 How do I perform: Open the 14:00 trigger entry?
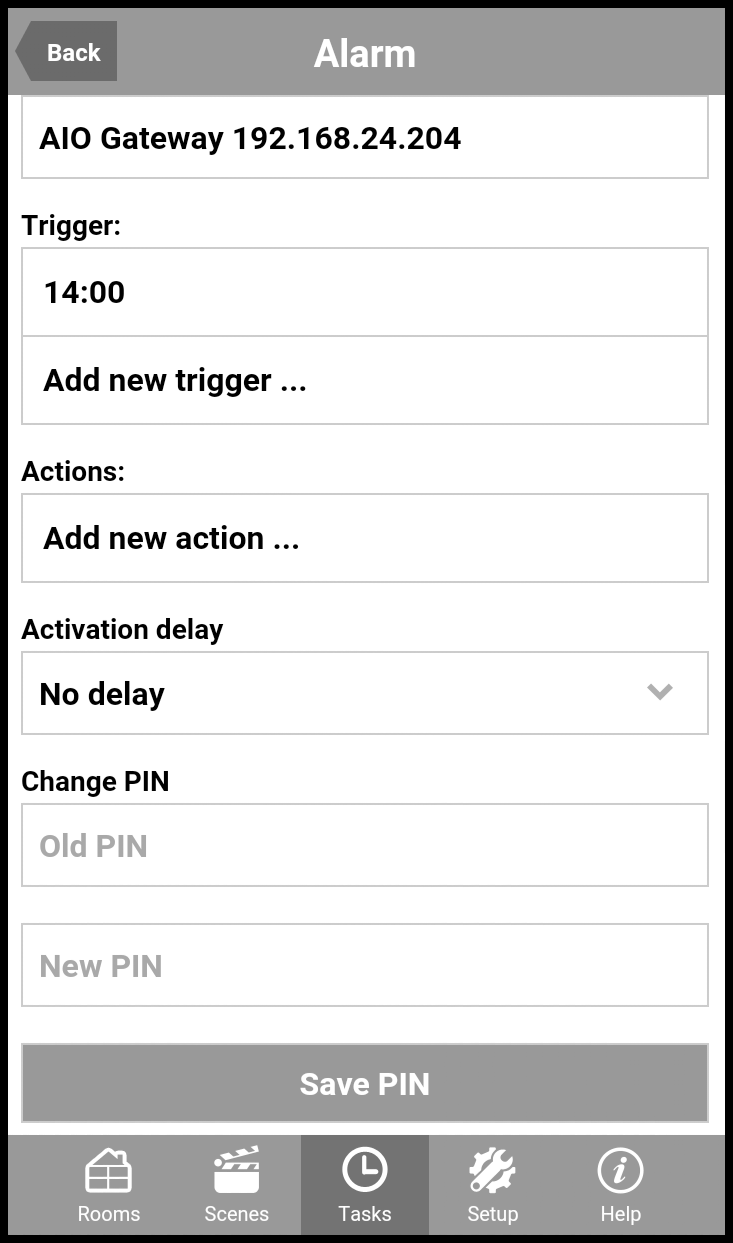[x=364, y=292]
